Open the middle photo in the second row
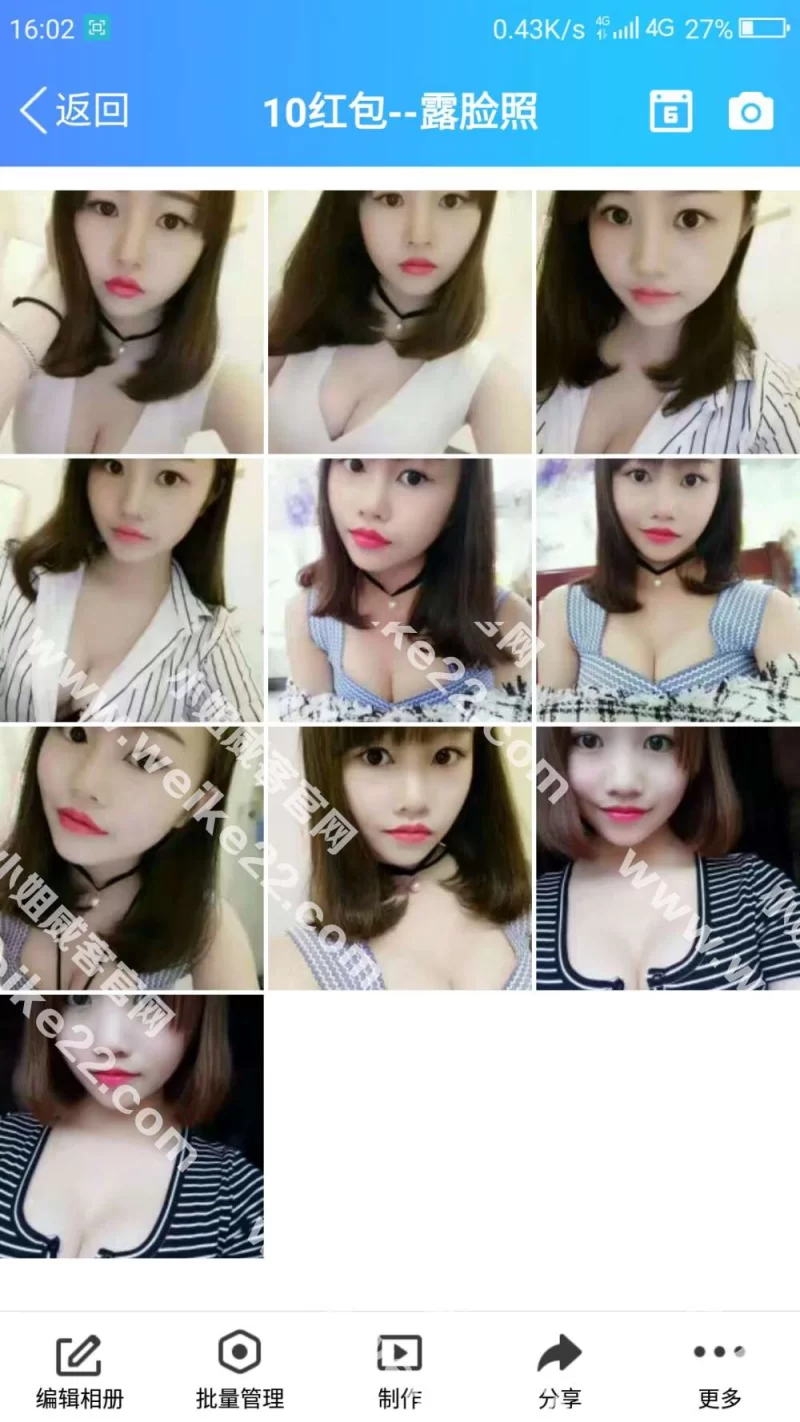The width and height of the screenshot is (800, 1422). (400, 590)
